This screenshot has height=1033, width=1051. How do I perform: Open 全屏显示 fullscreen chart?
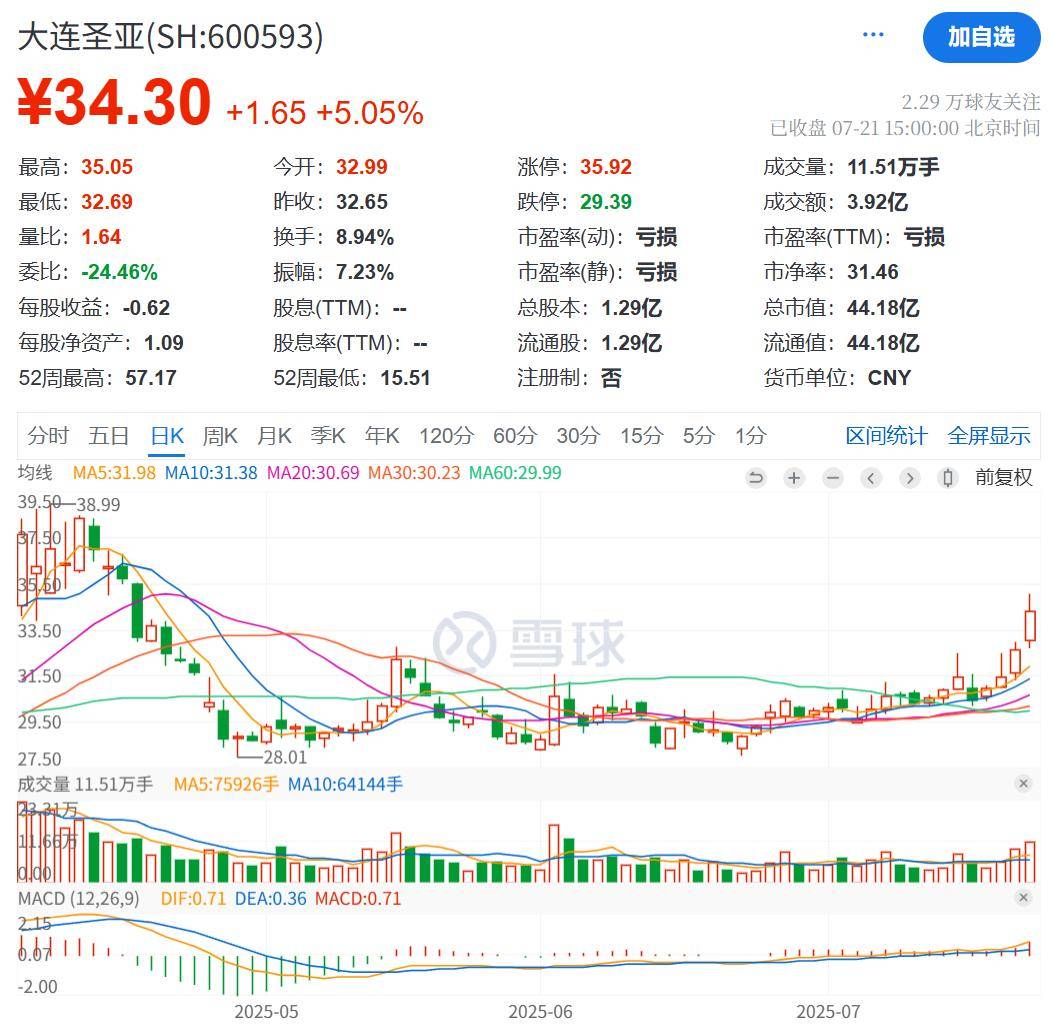[x=988, y=436]
